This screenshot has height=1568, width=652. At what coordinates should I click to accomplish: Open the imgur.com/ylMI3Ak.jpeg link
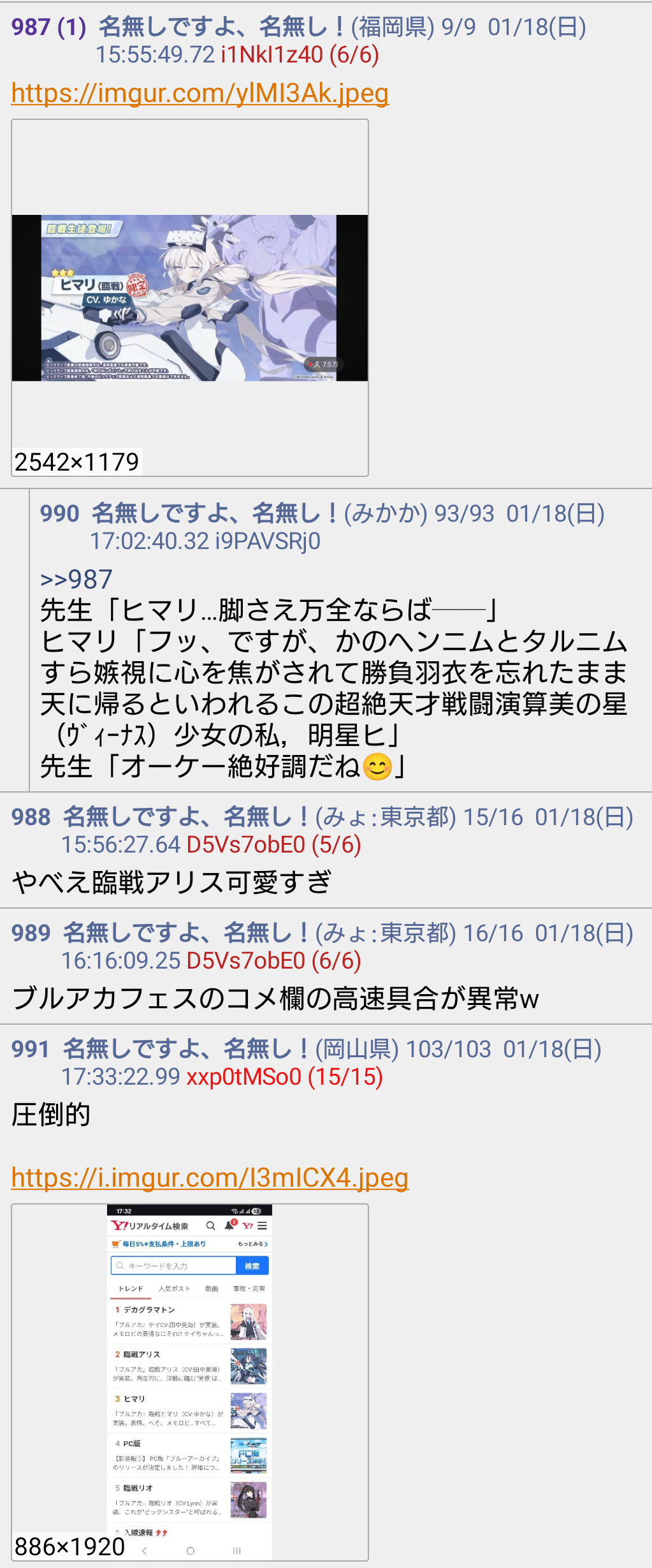click(199, 93)
